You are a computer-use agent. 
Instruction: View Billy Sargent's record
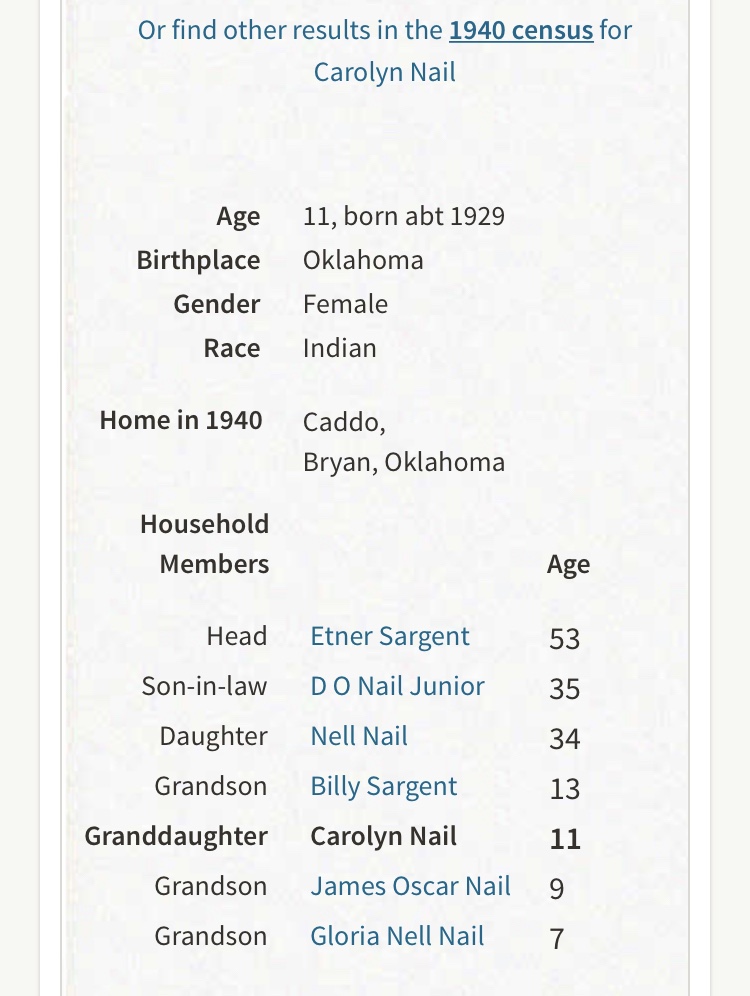[x=384, y=787]
